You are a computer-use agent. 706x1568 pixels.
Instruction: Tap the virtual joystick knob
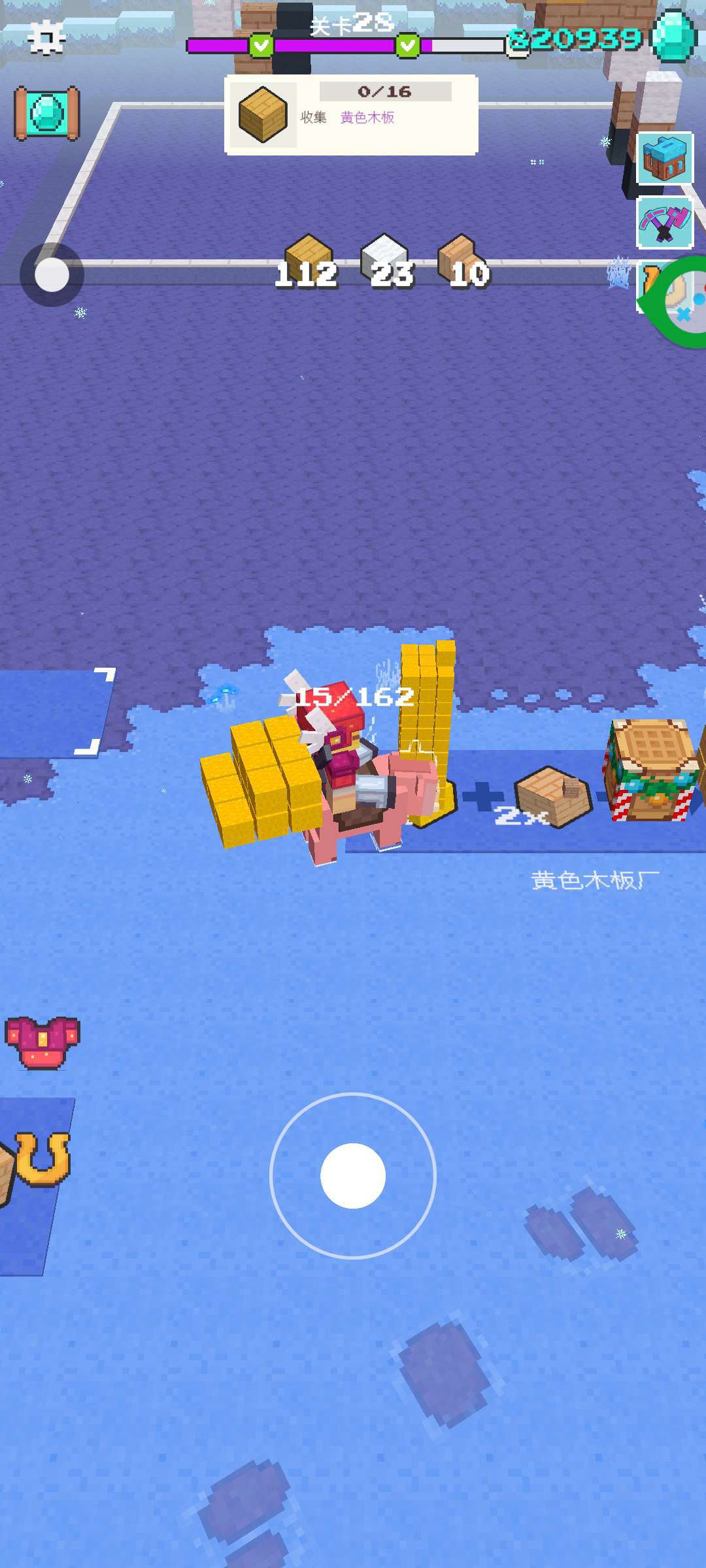[353, 1175]
